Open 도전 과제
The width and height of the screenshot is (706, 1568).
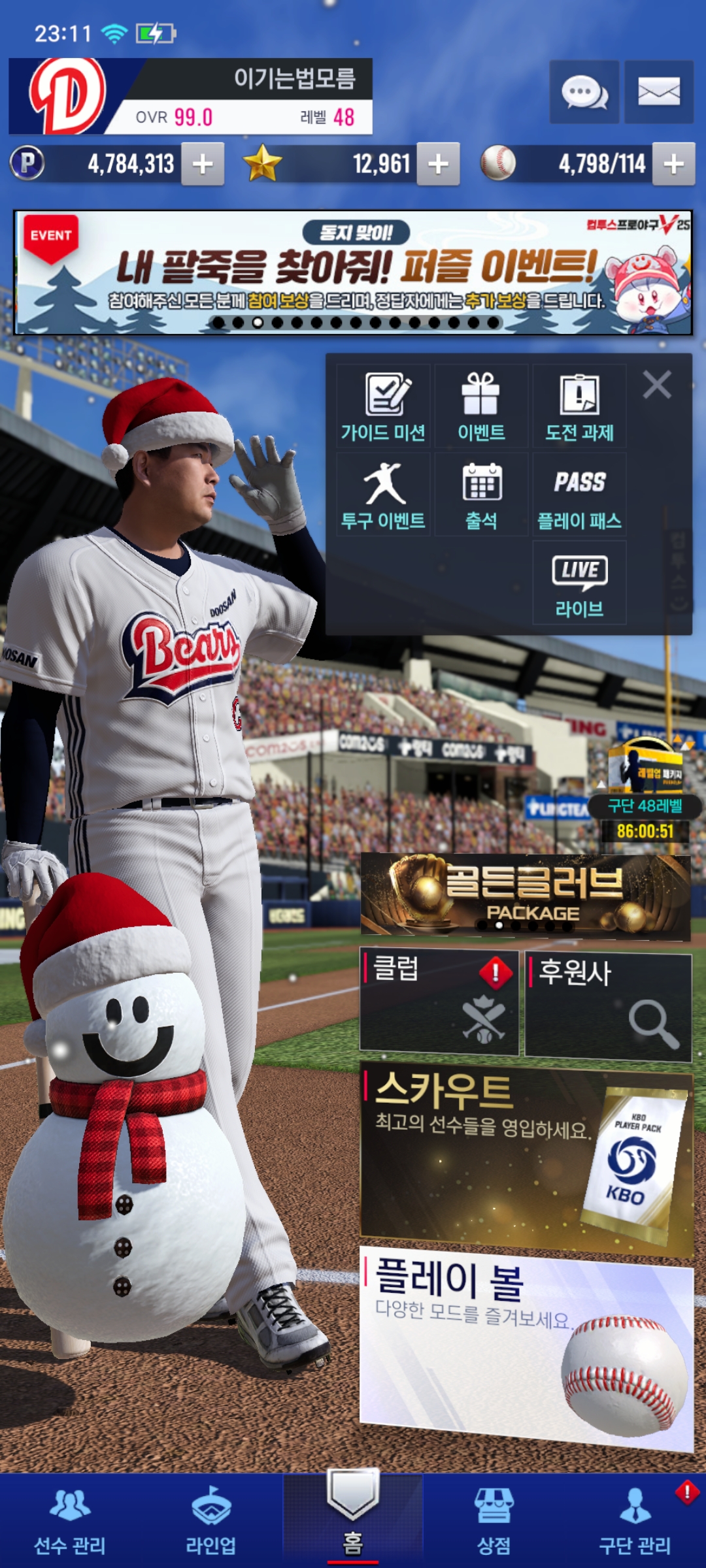pos(579,406)
